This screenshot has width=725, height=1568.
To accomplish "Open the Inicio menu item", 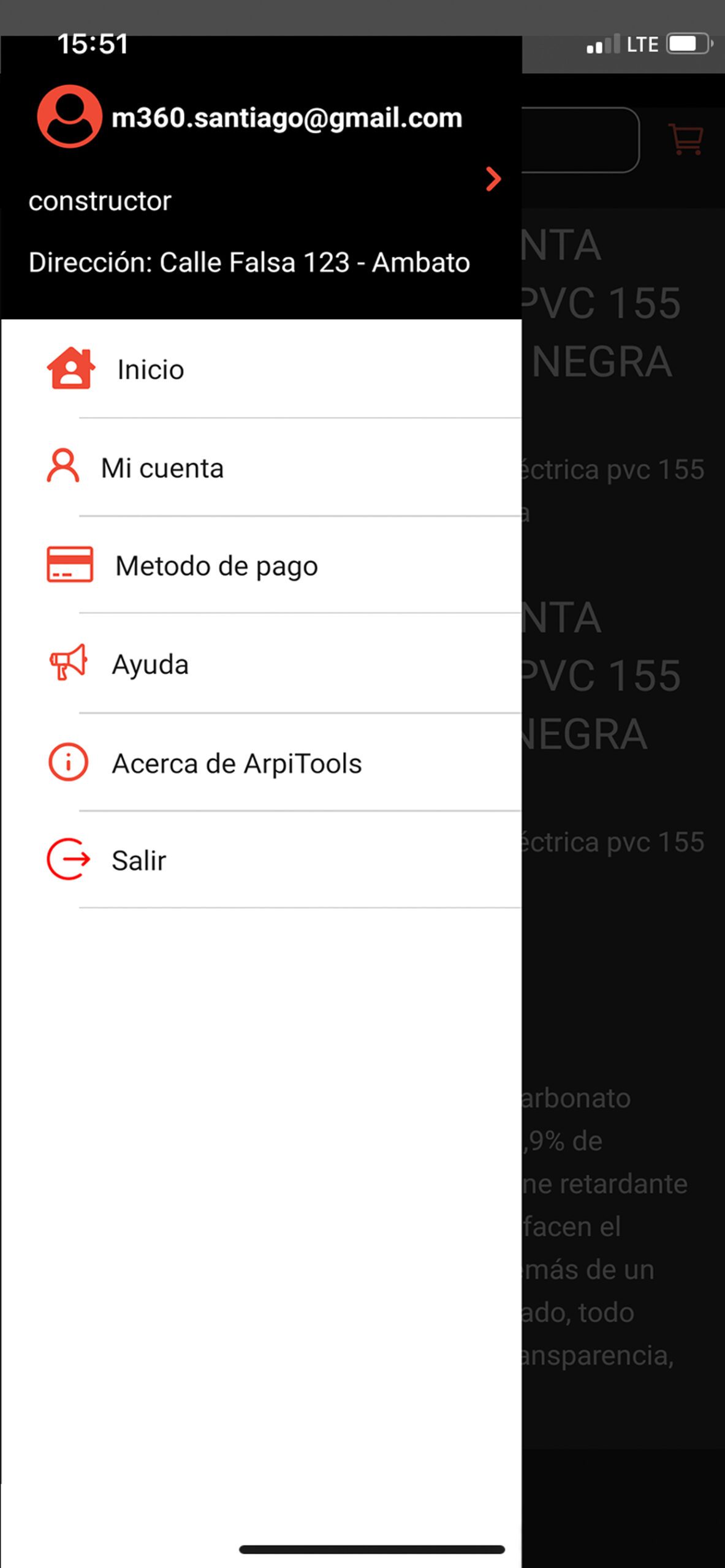I will (x=150, y=369).
